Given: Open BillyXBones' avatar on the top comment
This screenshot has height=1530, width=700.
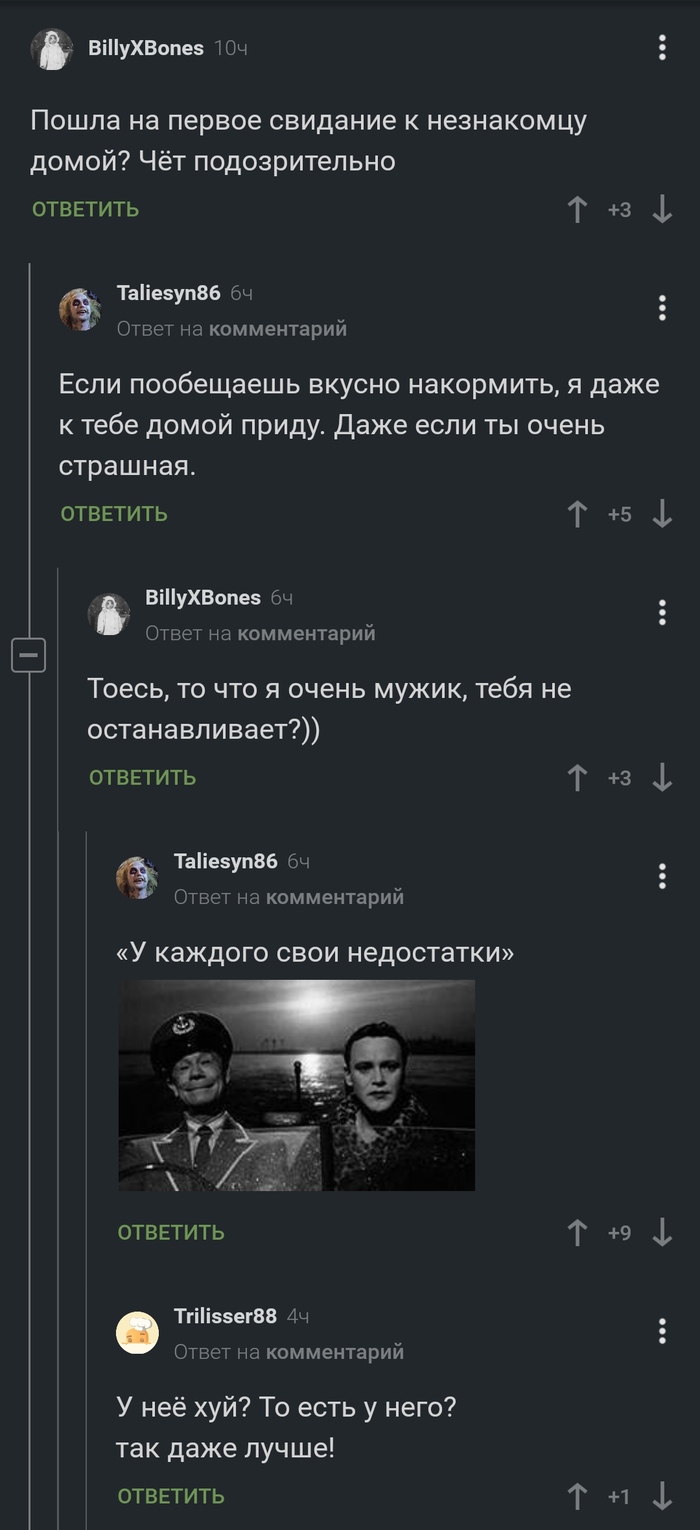Looking at the screenshot, I should [x=51, y=49].
